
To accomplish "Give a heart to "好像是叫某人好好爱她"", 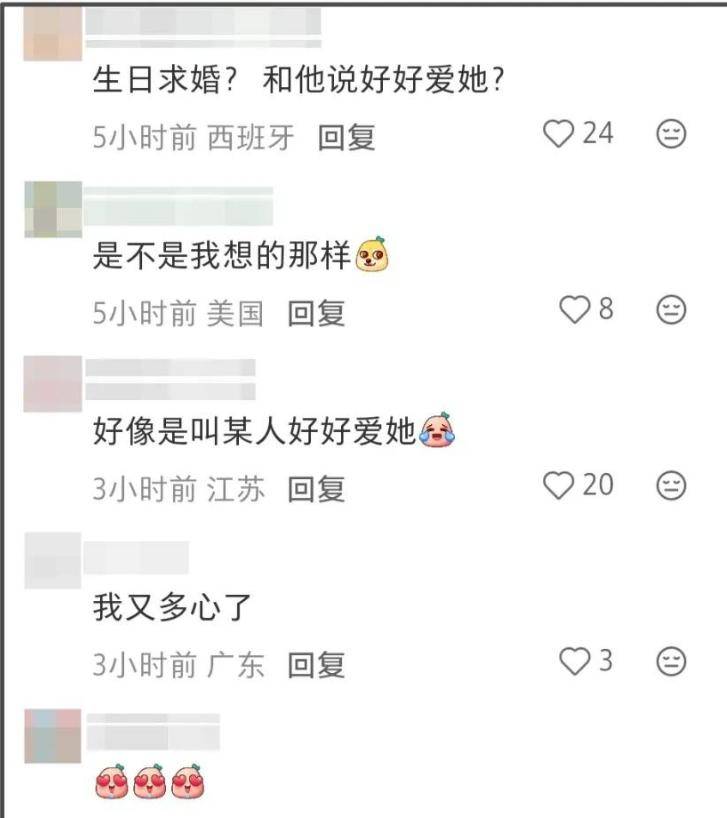I will coord(558,485).
